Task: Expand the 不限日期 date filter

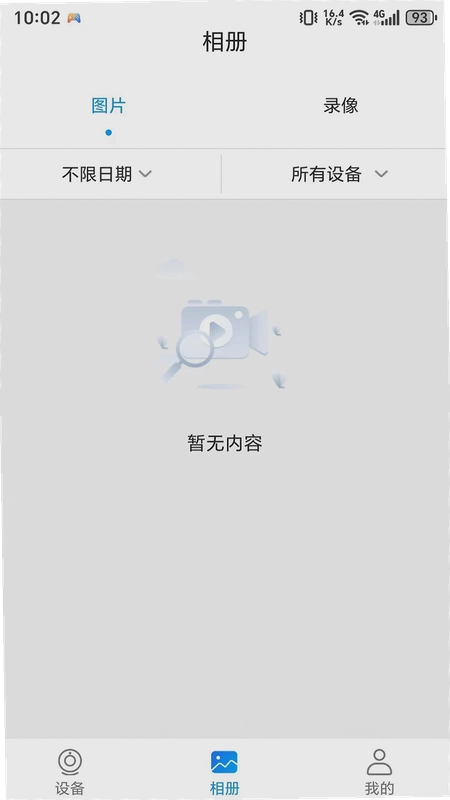Action: click(x=107, y=174)
